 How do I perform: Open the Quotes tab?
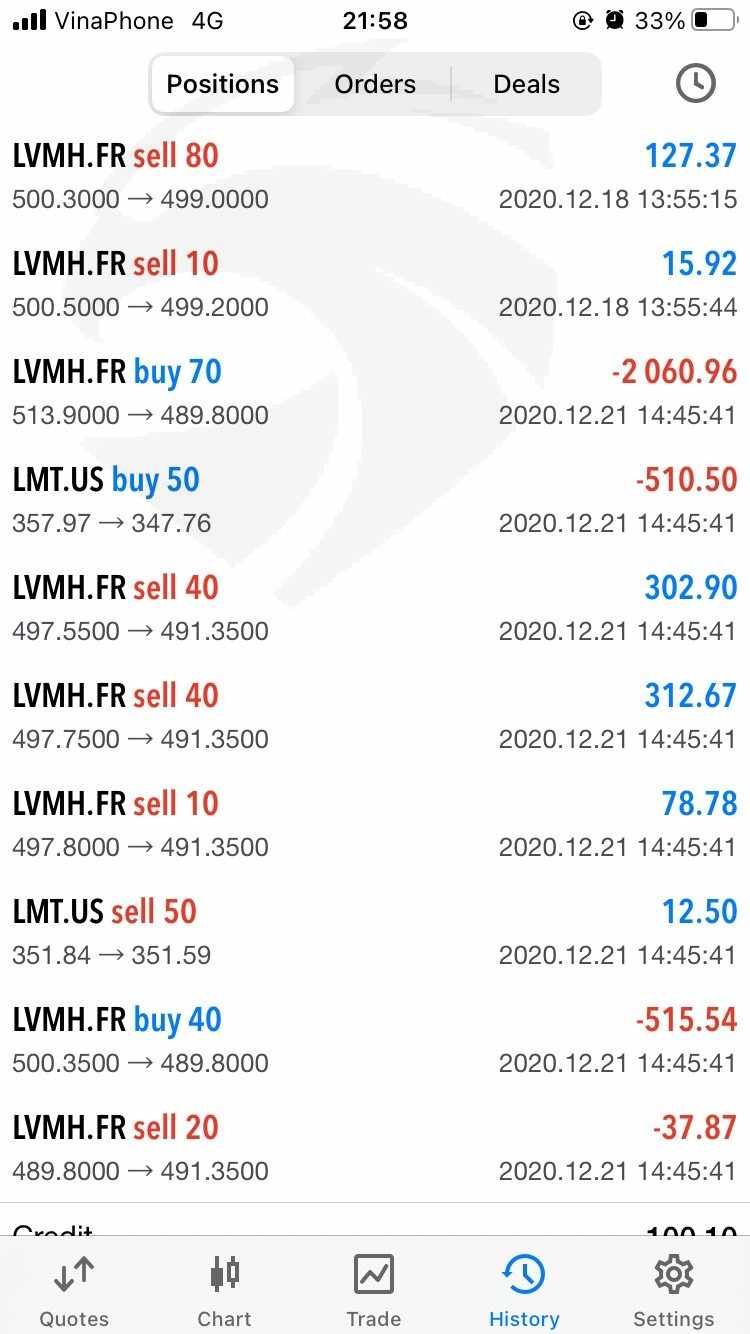tap(74, 1290)
